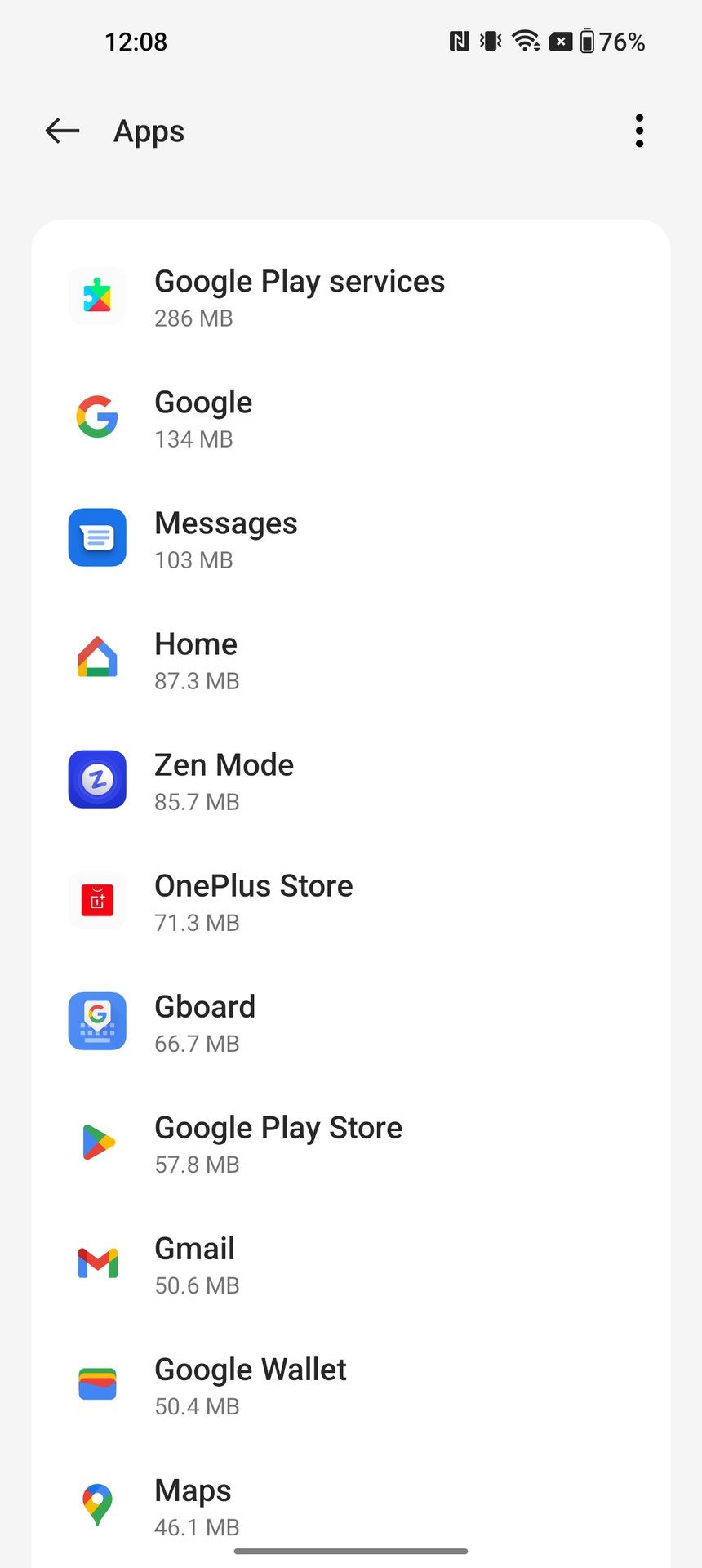Go back from the Apps screen
This screenshot has height=1568, width=702.
tap(62, 131)
